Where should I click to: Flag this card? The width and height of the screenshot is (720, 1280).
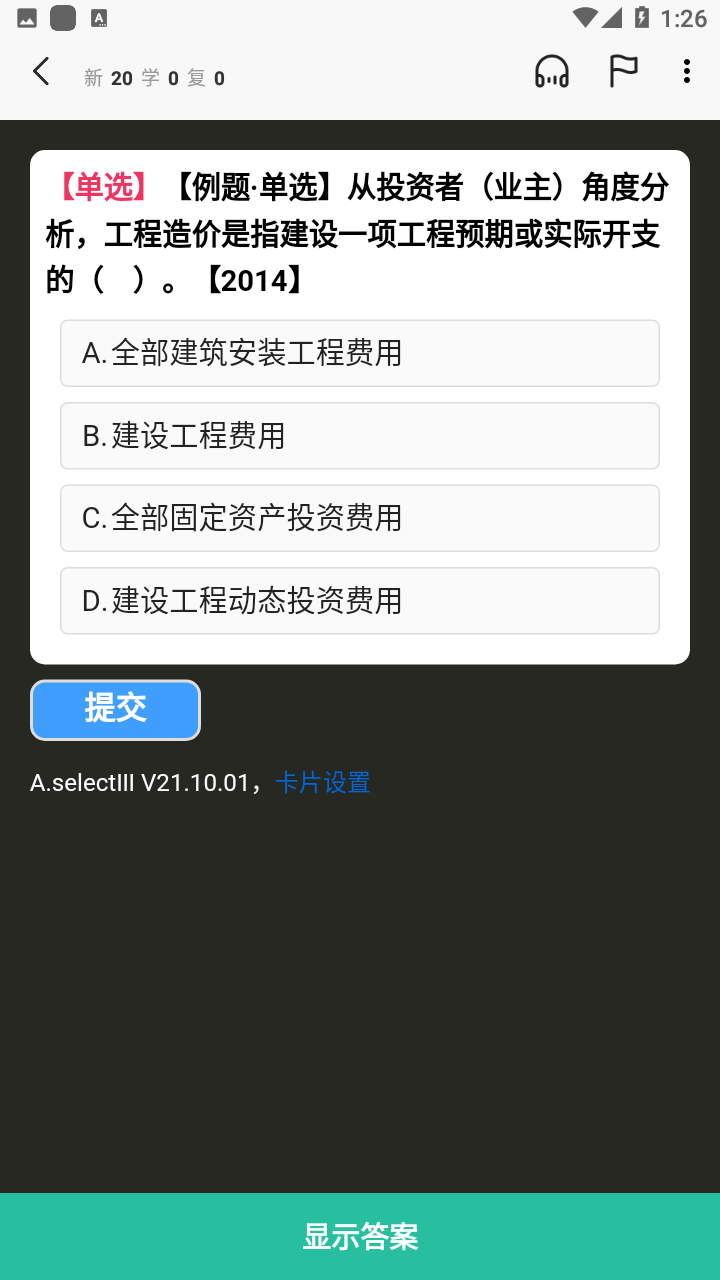tap(624, 72)
